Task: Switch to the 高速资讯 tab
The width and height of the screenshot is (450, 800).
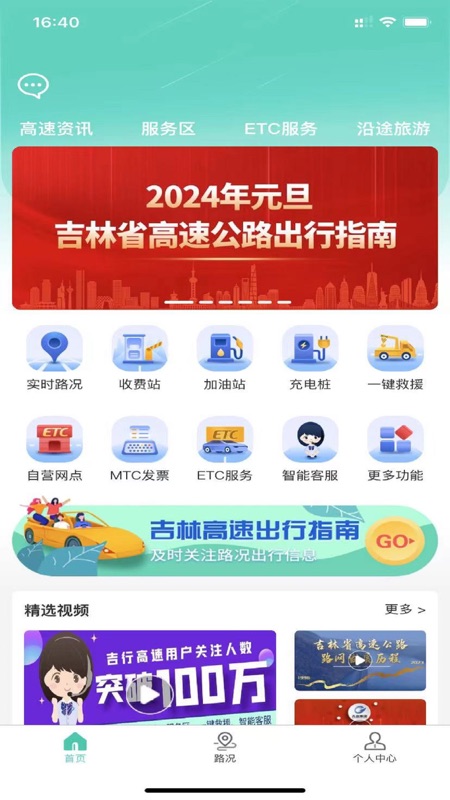Action: (x=56, y=129)
